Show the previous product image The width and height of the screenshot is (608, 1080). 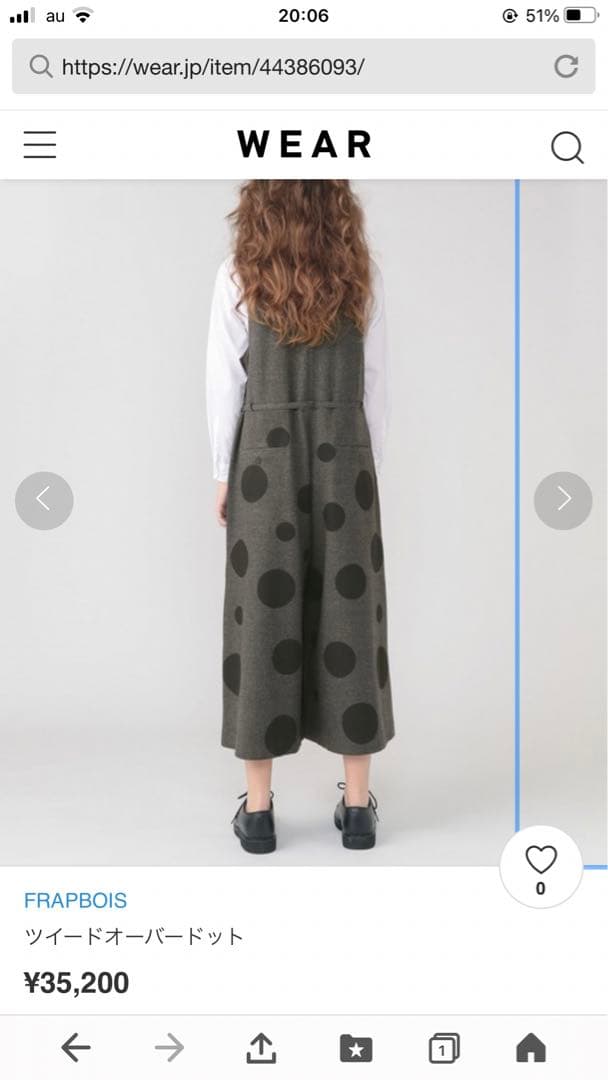(x=44, y=500)
